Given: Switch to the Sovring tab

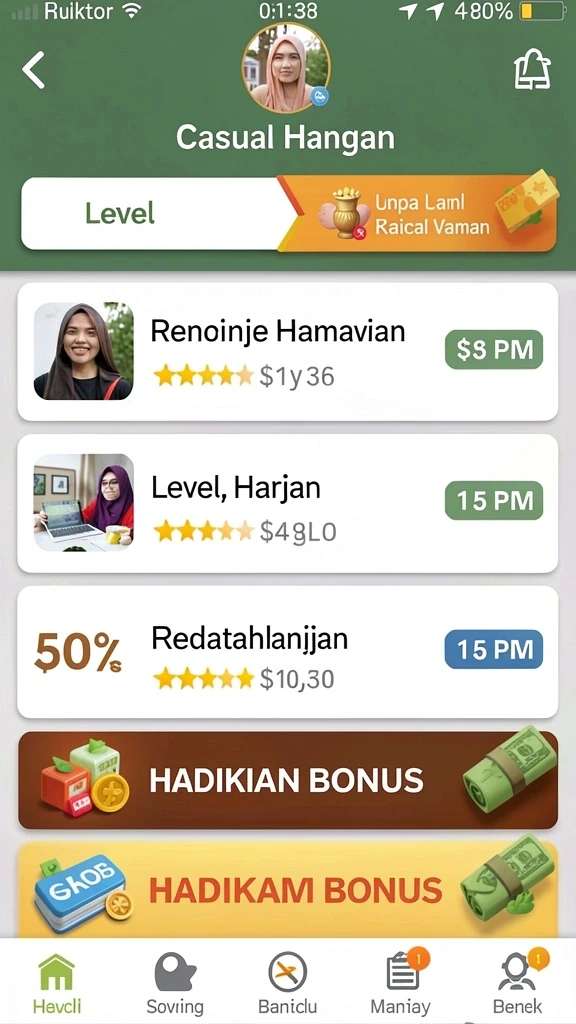Looking at the screenshot, I should (174, 983).
